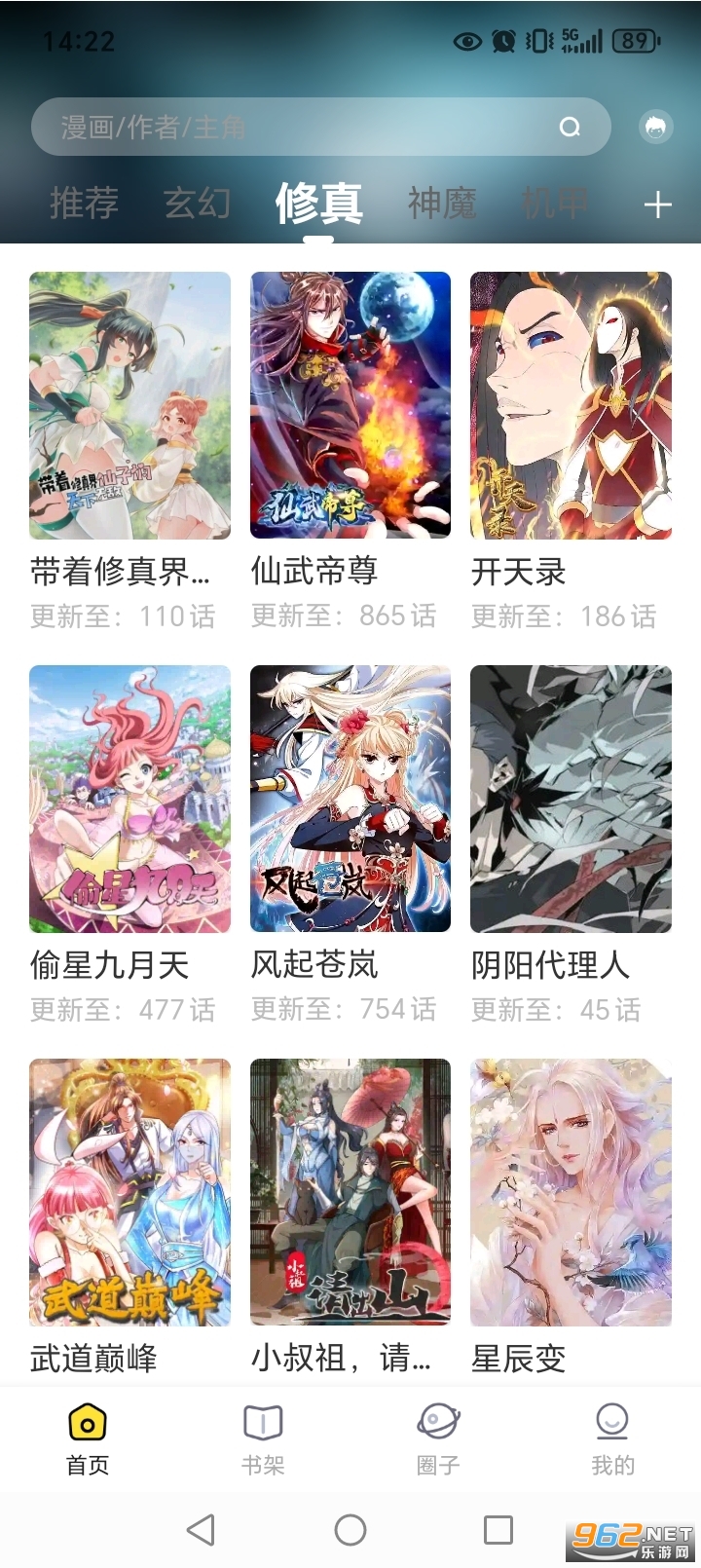Read the comic 风起苍岚
This screenshot has height=1568, width=701.
pyautogui.click(x=350, y=799)
